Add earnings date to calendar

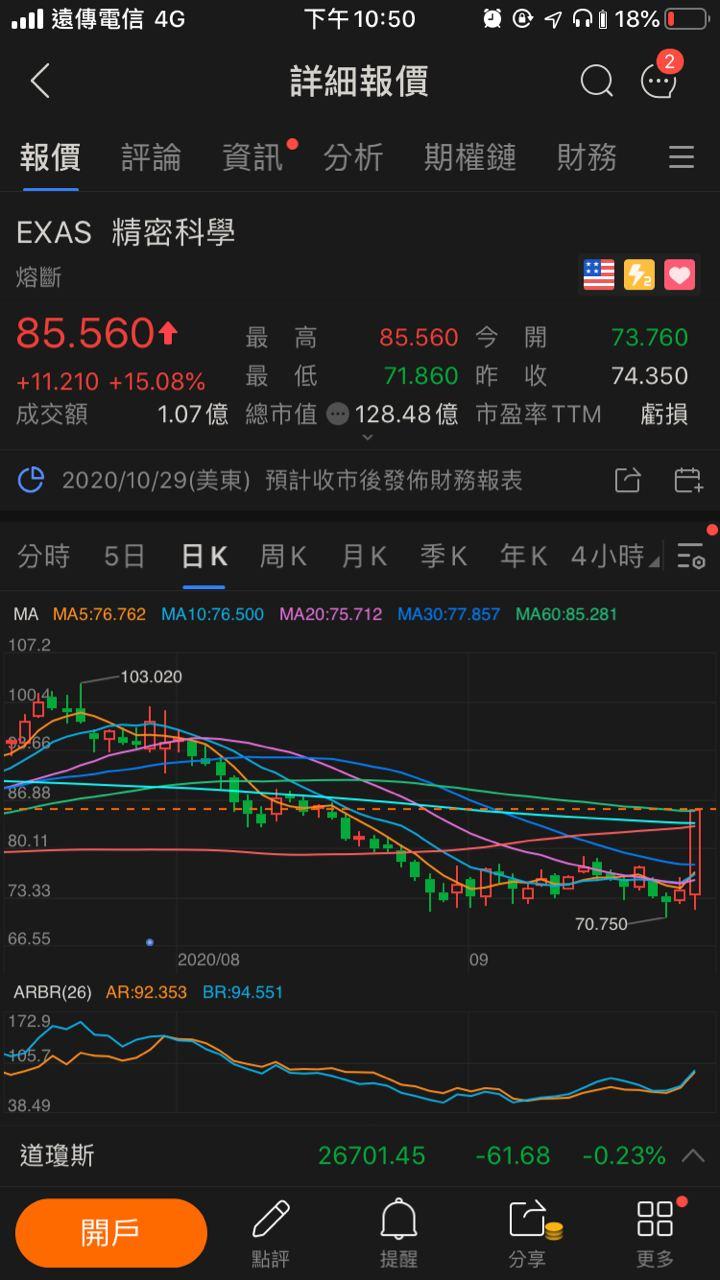pos(688,480)
